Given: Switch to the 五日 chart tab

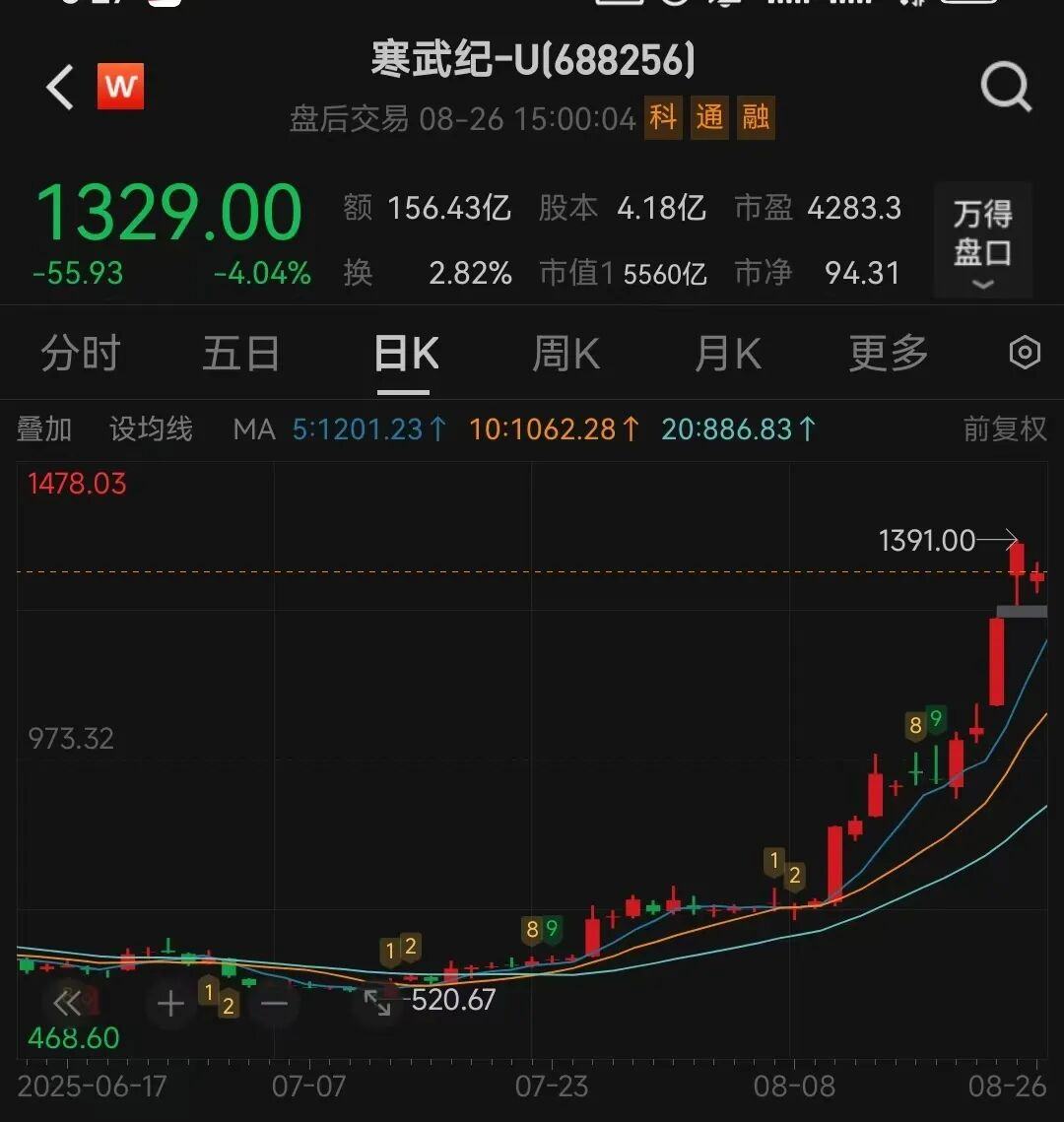Looking at the screenshot, I should pos(240,354).
